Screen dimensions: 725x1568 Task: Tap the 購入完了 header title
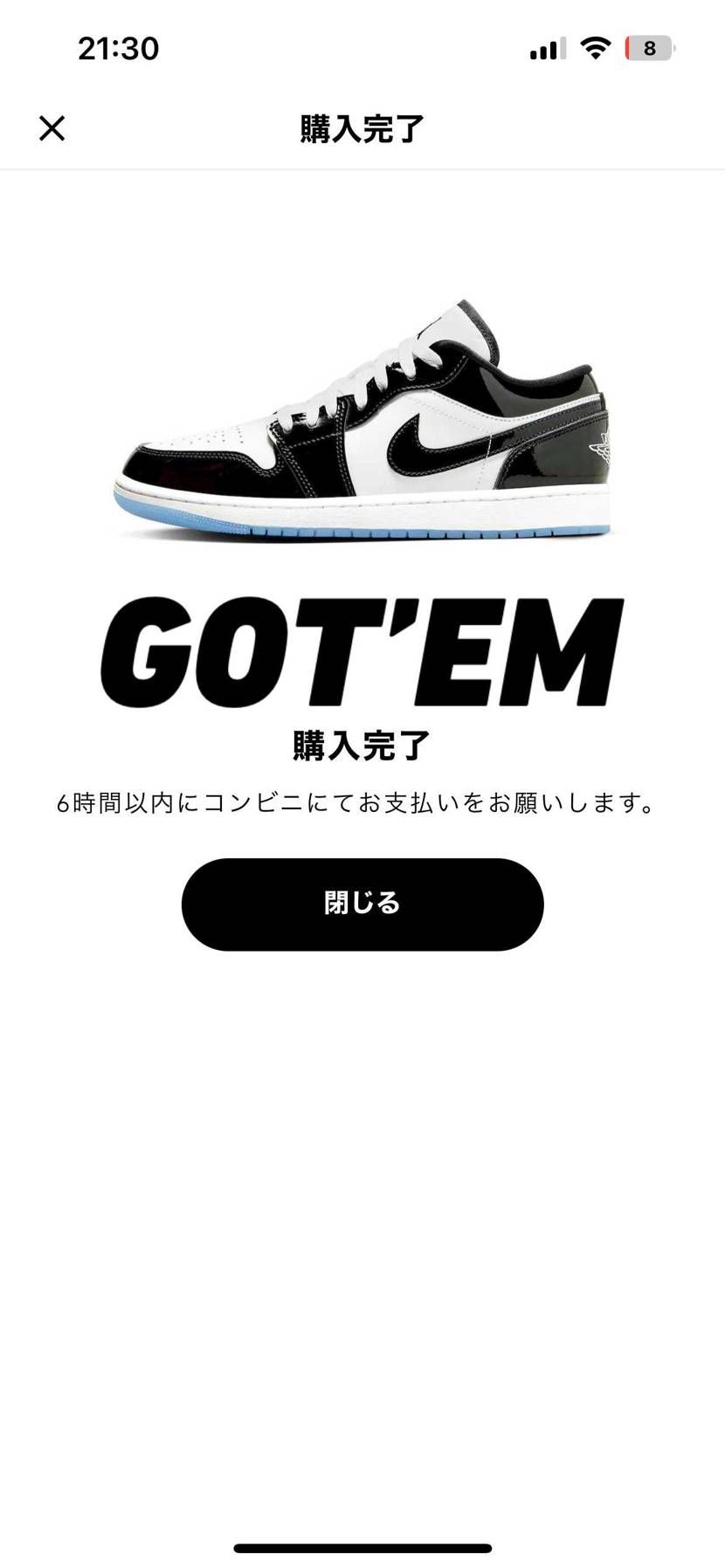tap(362, 127)
